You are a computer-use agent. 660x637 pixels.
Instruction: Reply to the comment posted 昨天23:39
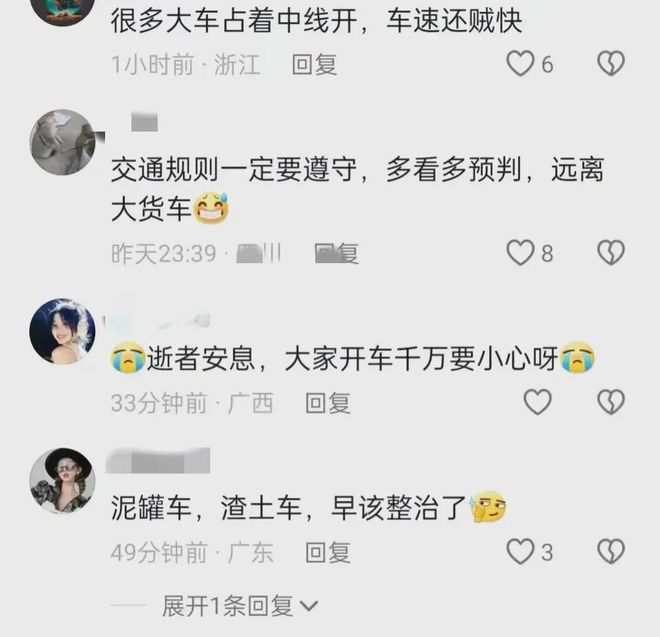(x=337, y=254)
